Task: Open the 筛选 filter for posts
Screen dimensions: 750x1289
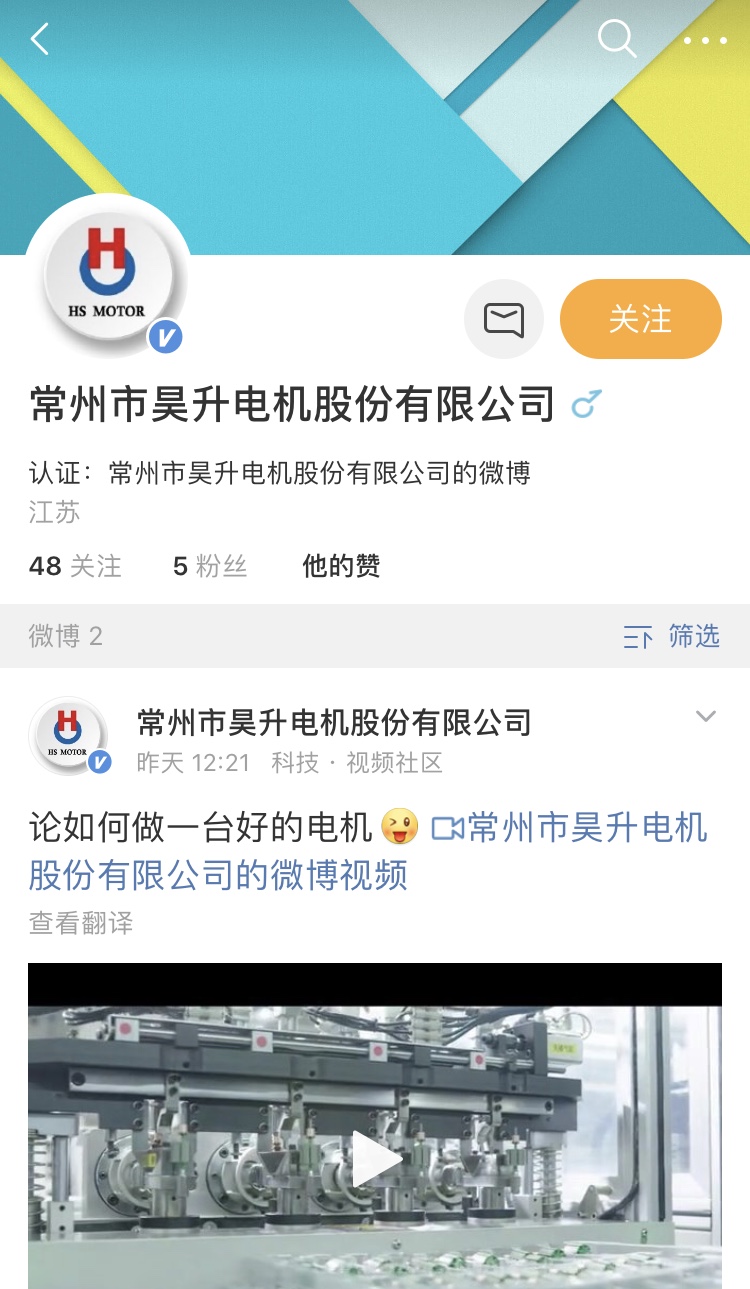Action: (671, 636)
